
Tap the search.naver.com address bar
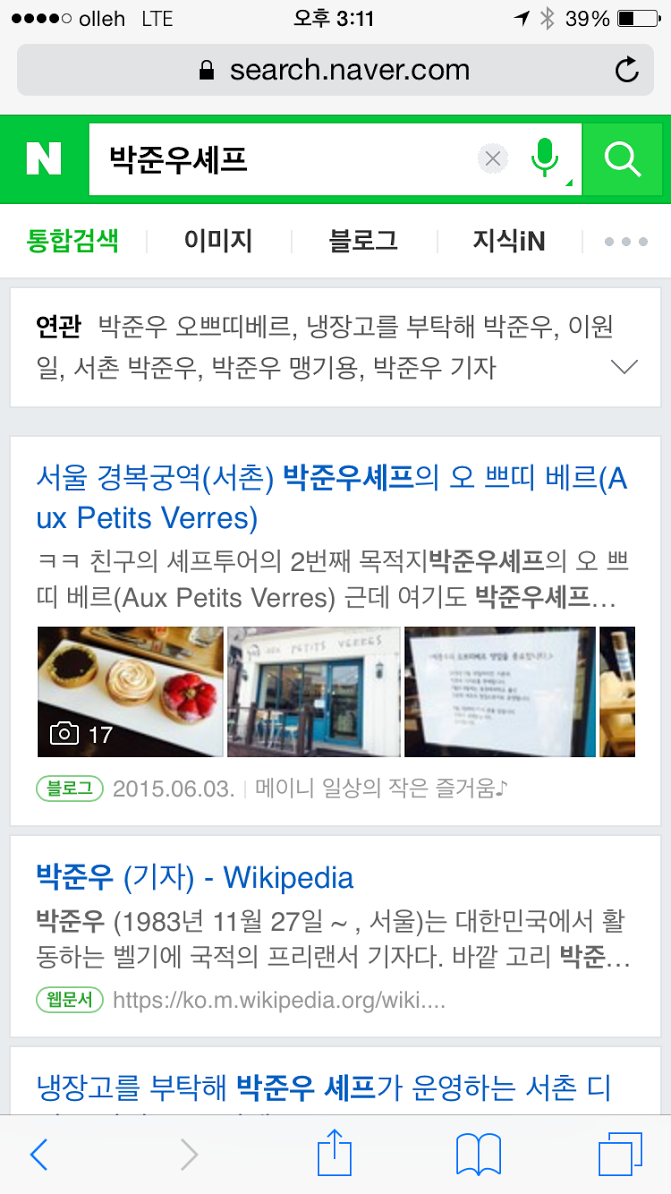coord(335,70)
